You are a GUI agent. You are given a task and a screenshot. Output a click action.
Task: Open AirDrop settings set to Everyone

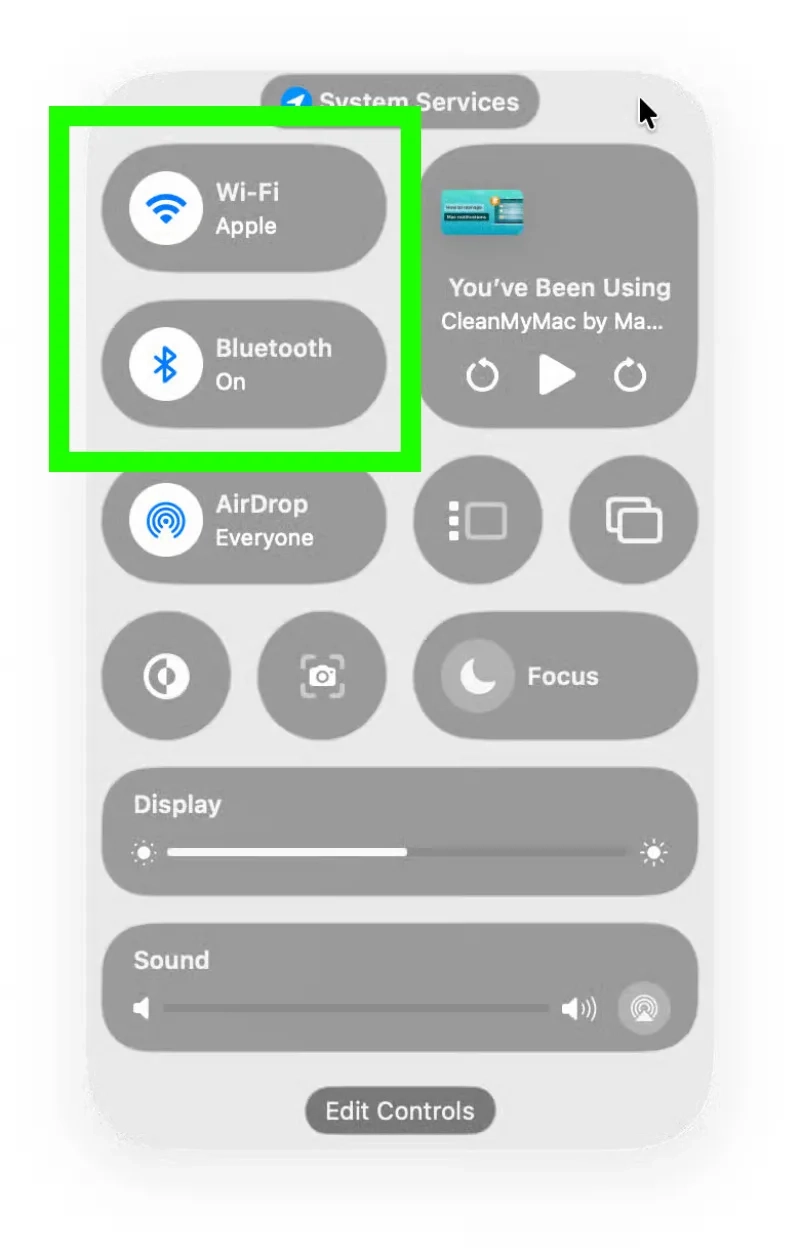[166, 521]
